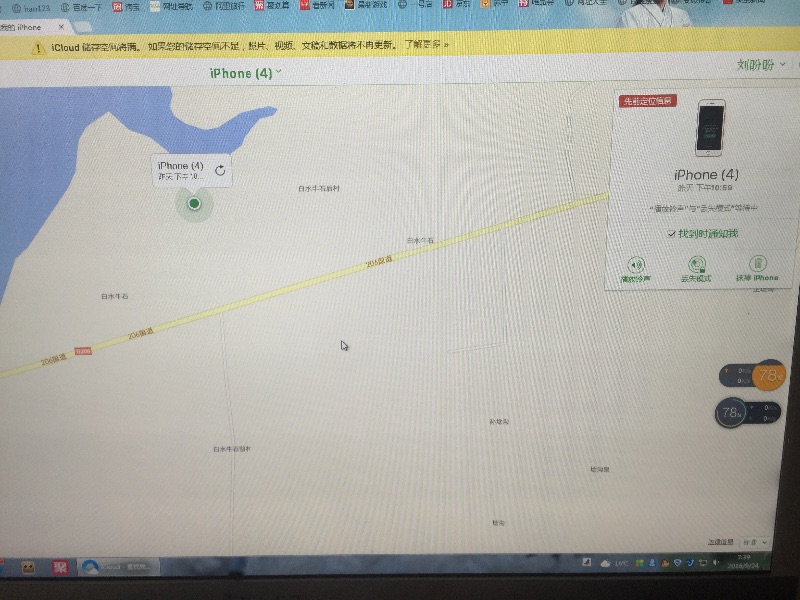Refresh the iPhone (4) location on map

coord(220,171)
